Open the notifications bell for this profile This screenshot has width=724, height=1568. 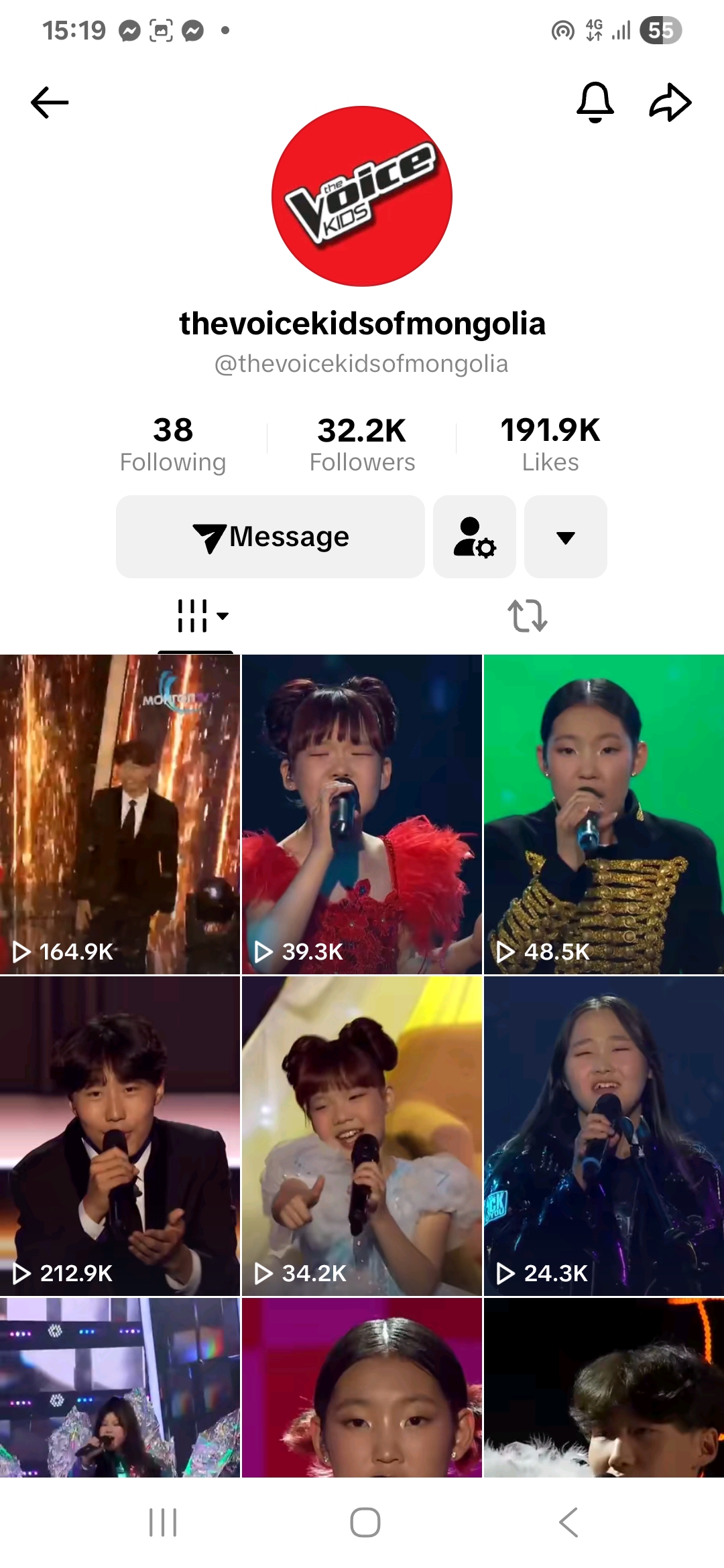595,103
